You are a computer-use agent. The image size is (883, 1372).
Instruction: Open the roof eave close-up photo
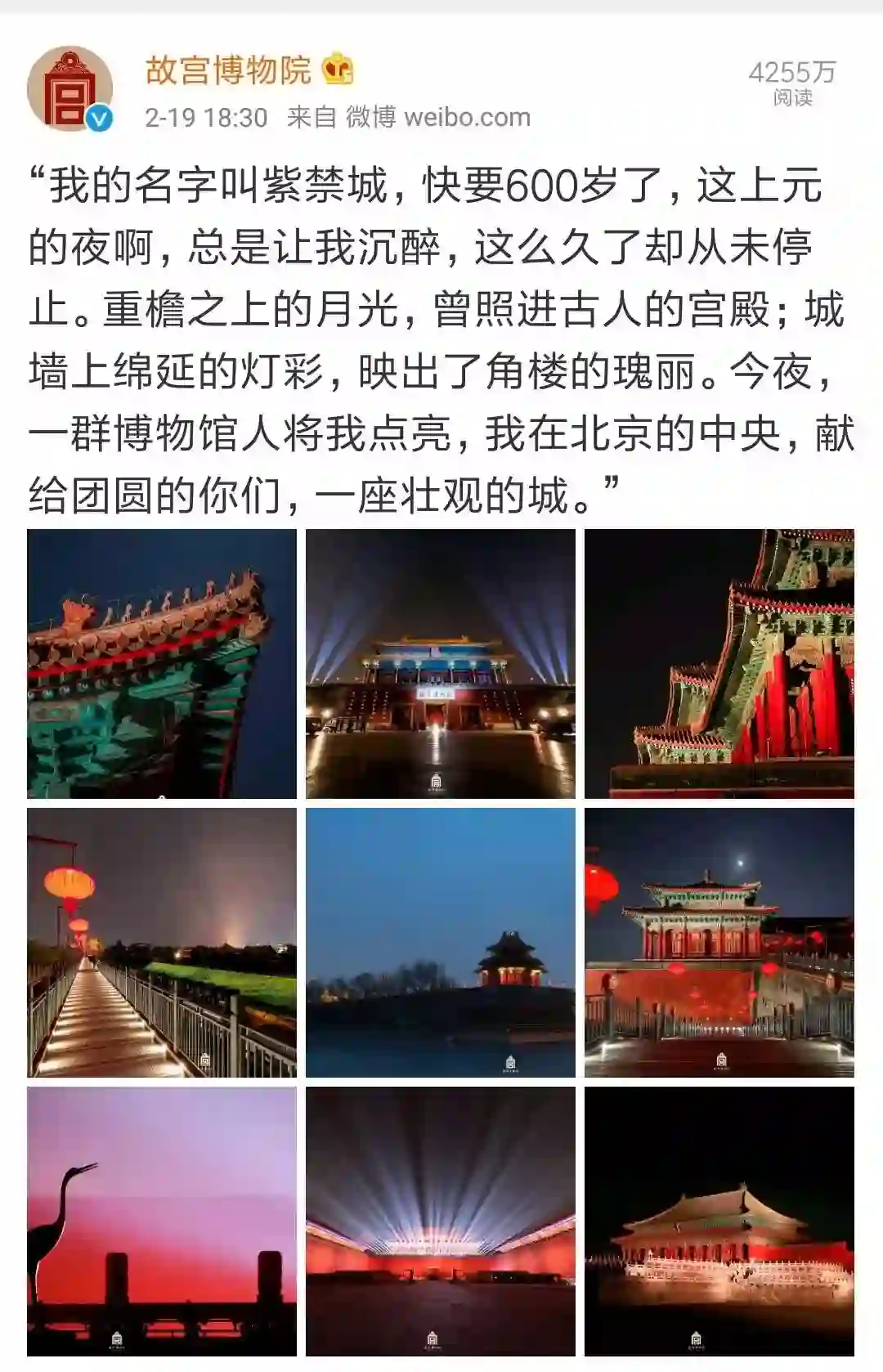pyautogui.click(x=162, y=663)
